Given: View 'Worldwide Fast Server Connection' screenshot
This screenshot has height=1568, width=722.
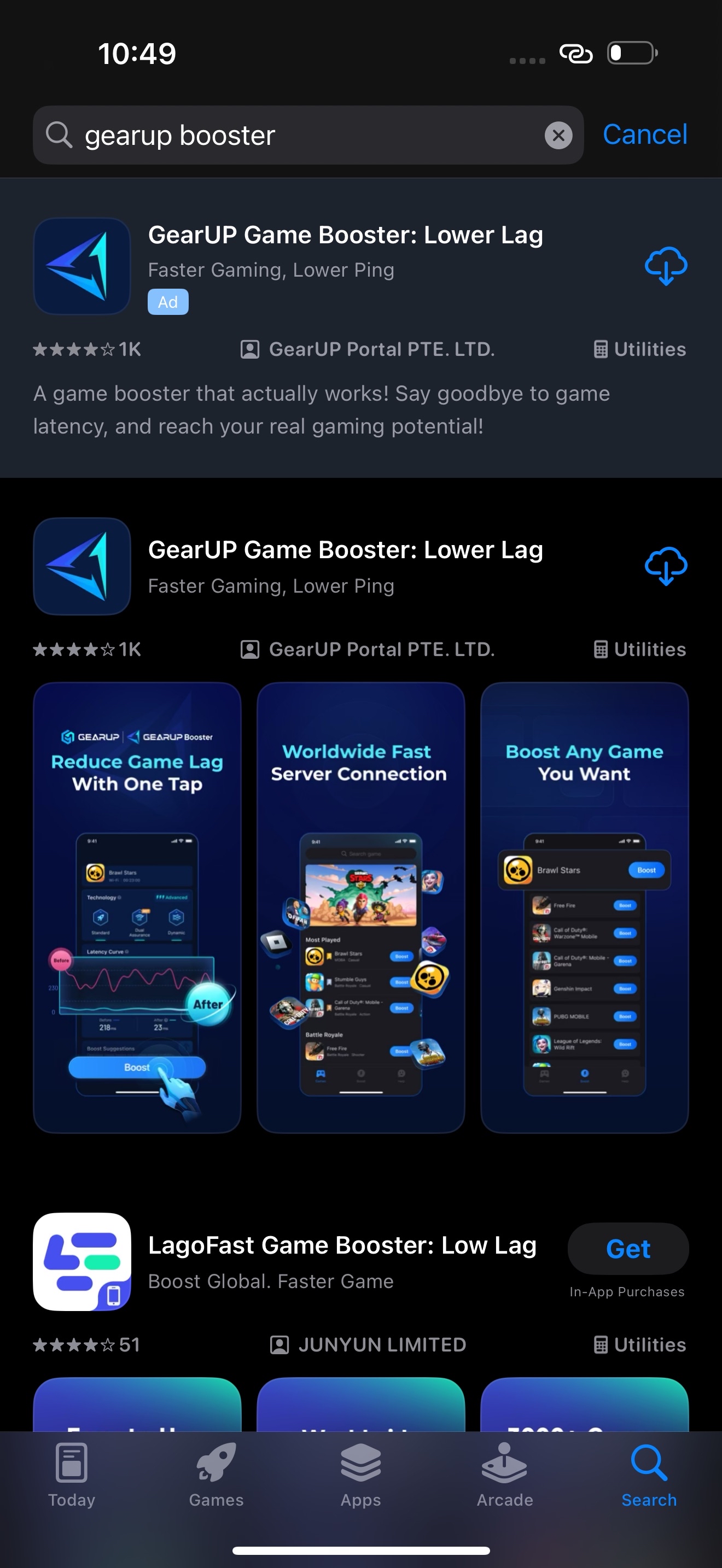Looking at the screenshot, I should point(360,907).
